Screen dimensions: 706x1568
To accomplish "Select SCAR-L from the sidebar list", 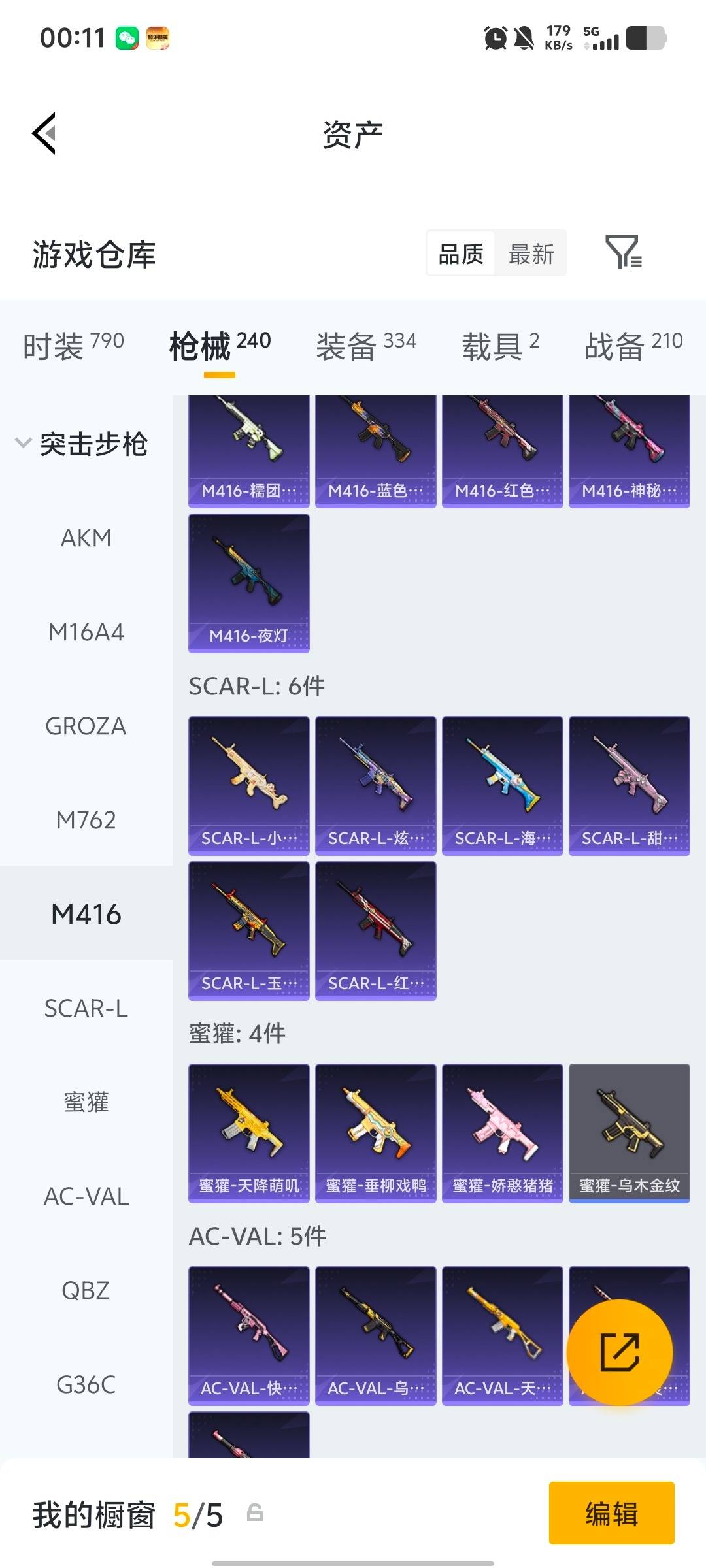I will pos(87,1009).
